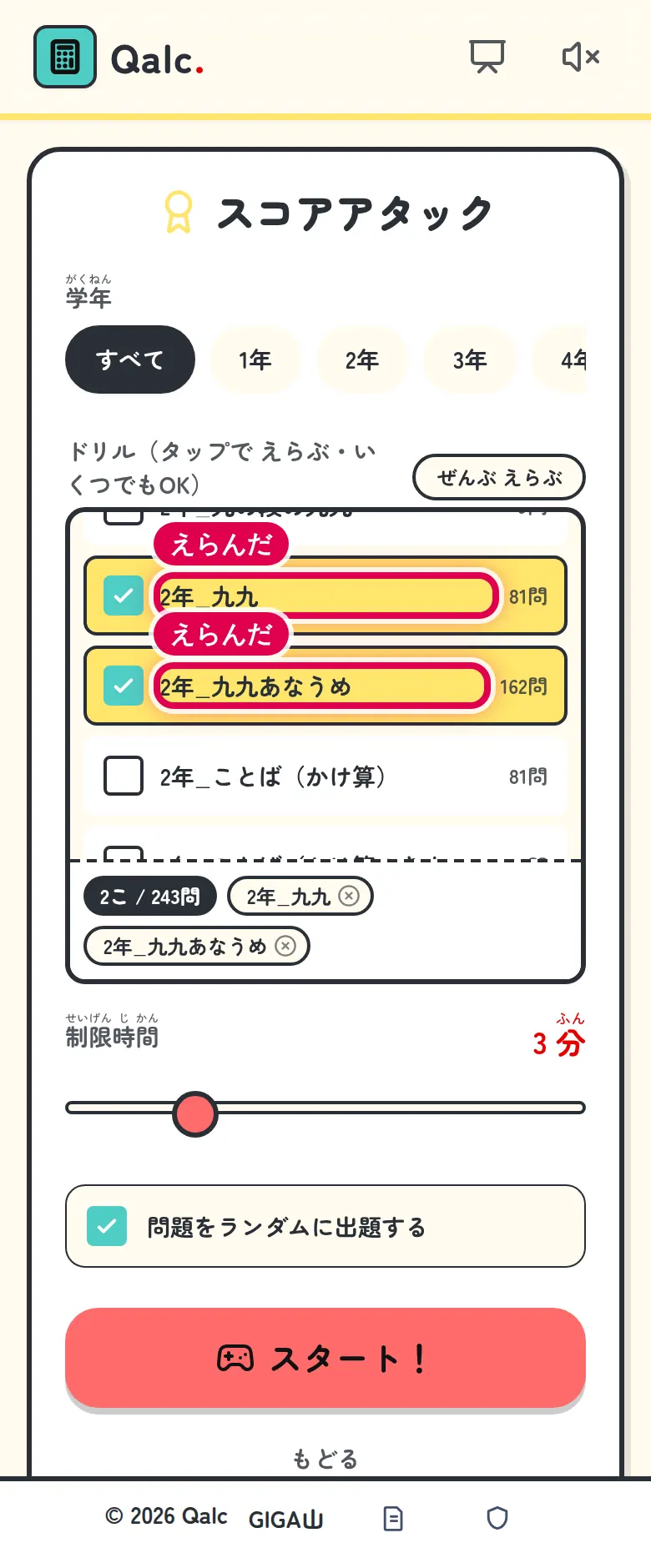
Task: Open the shield privacy icon
Action: tap(497, 1518)
